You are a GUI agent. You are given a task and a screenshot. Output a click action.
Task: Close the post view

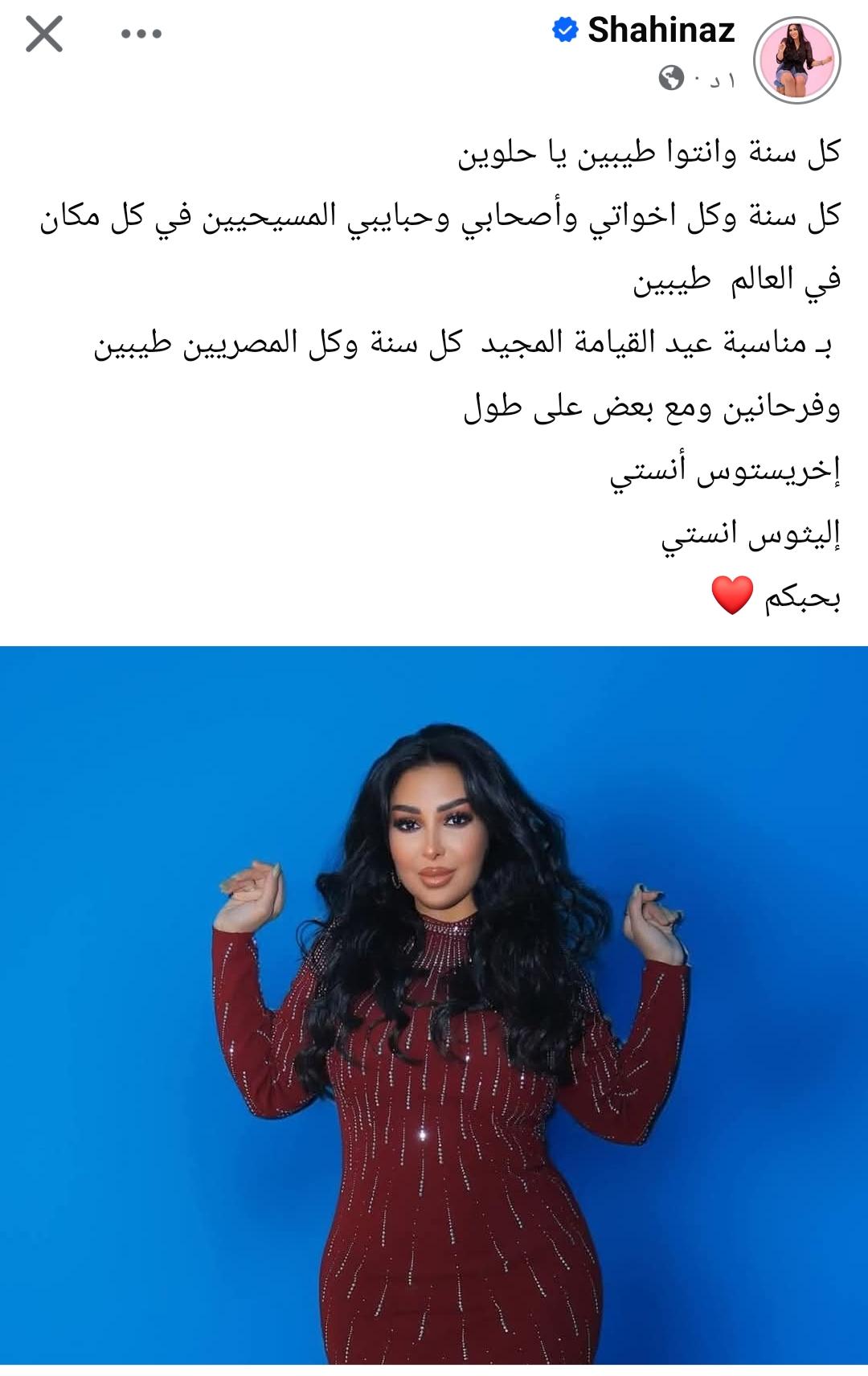(44, 34)
